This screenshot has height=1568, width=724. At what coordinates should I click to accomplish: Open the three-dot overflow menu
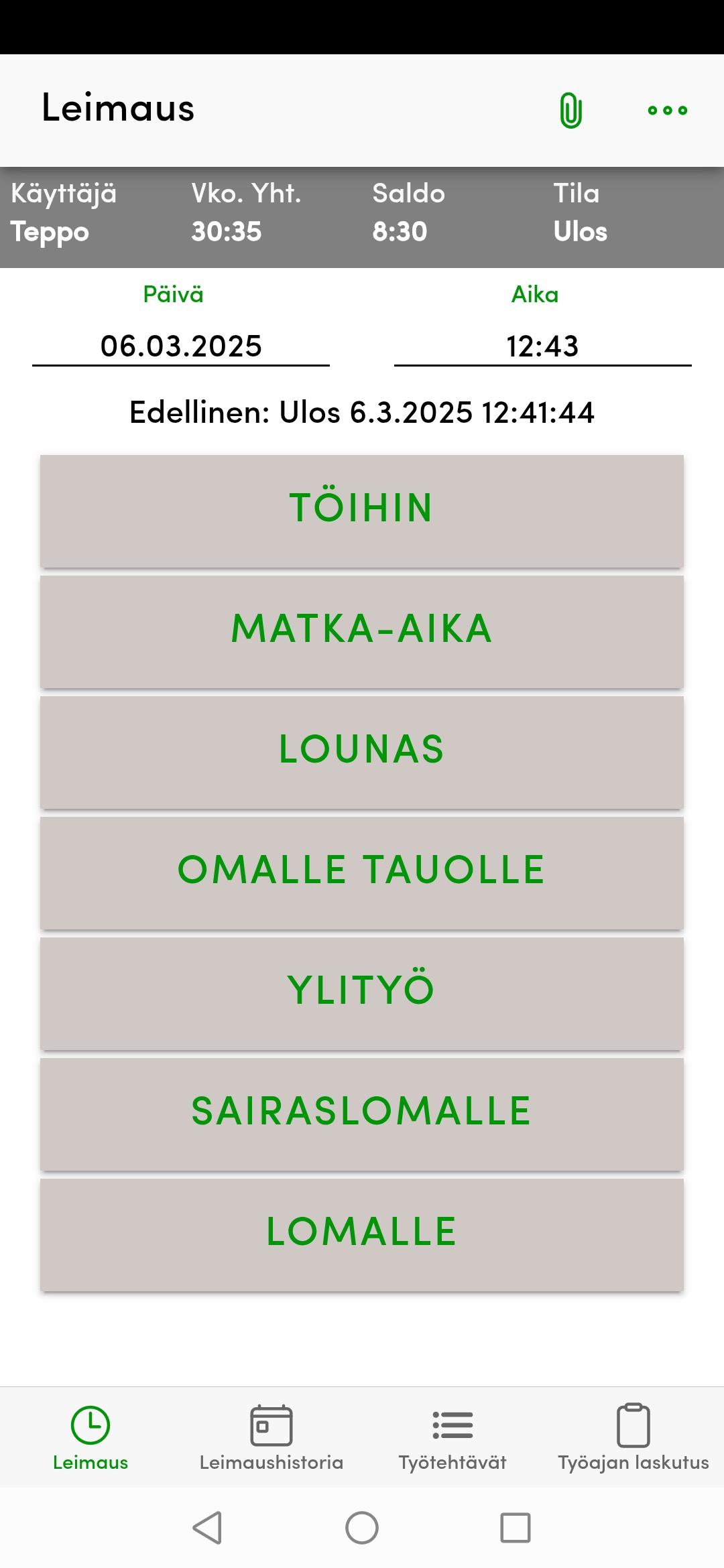667,111
